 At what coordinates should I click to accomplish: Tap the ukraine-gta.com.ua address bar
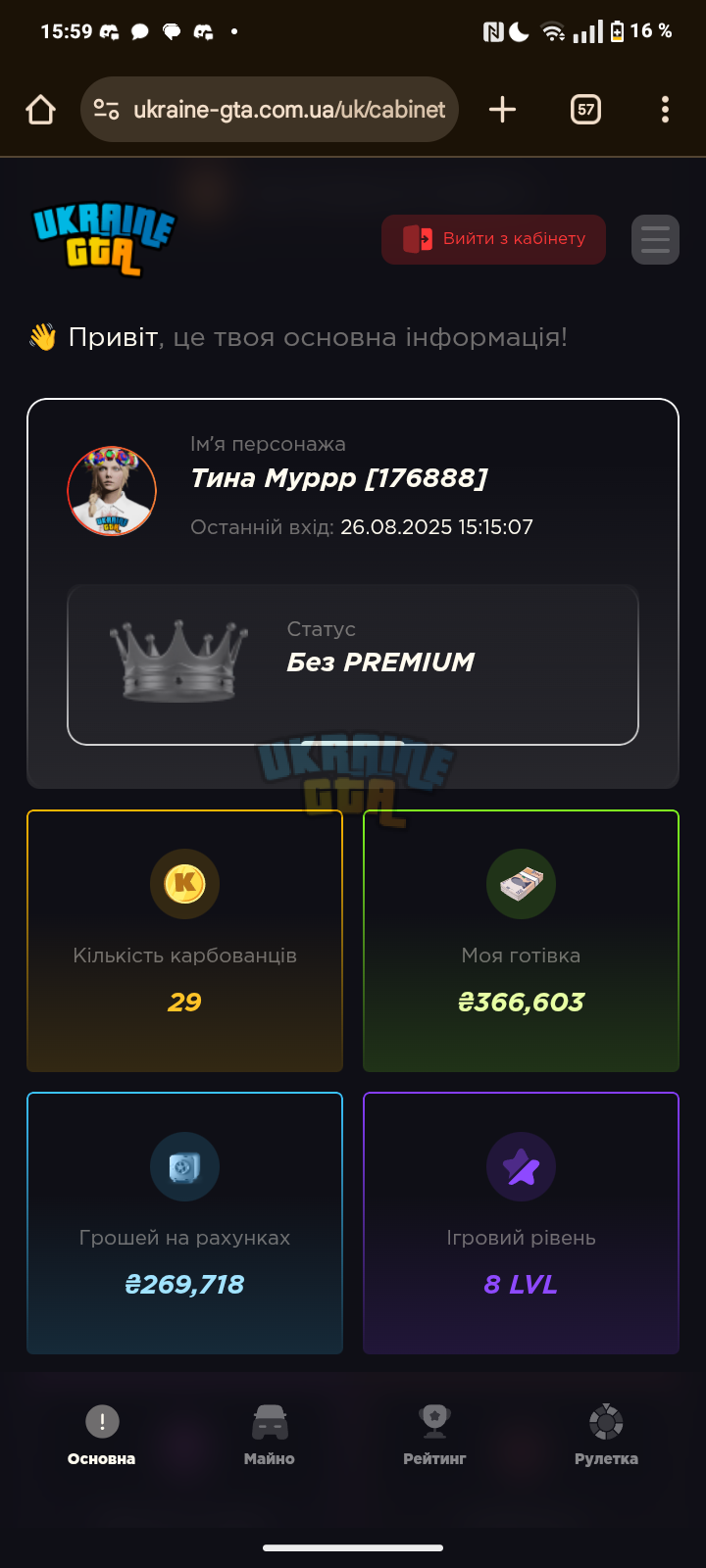coord(270,110)
